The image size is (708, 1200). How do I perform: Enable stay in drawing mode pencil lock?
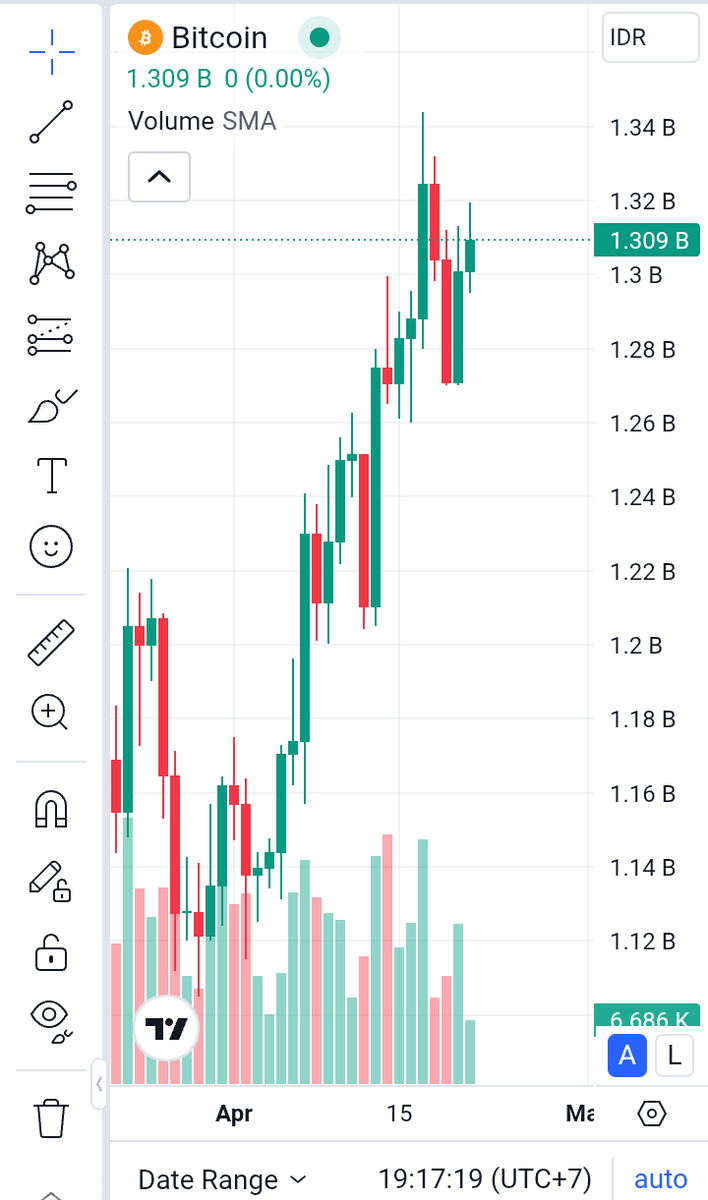(x=51, y=880)
